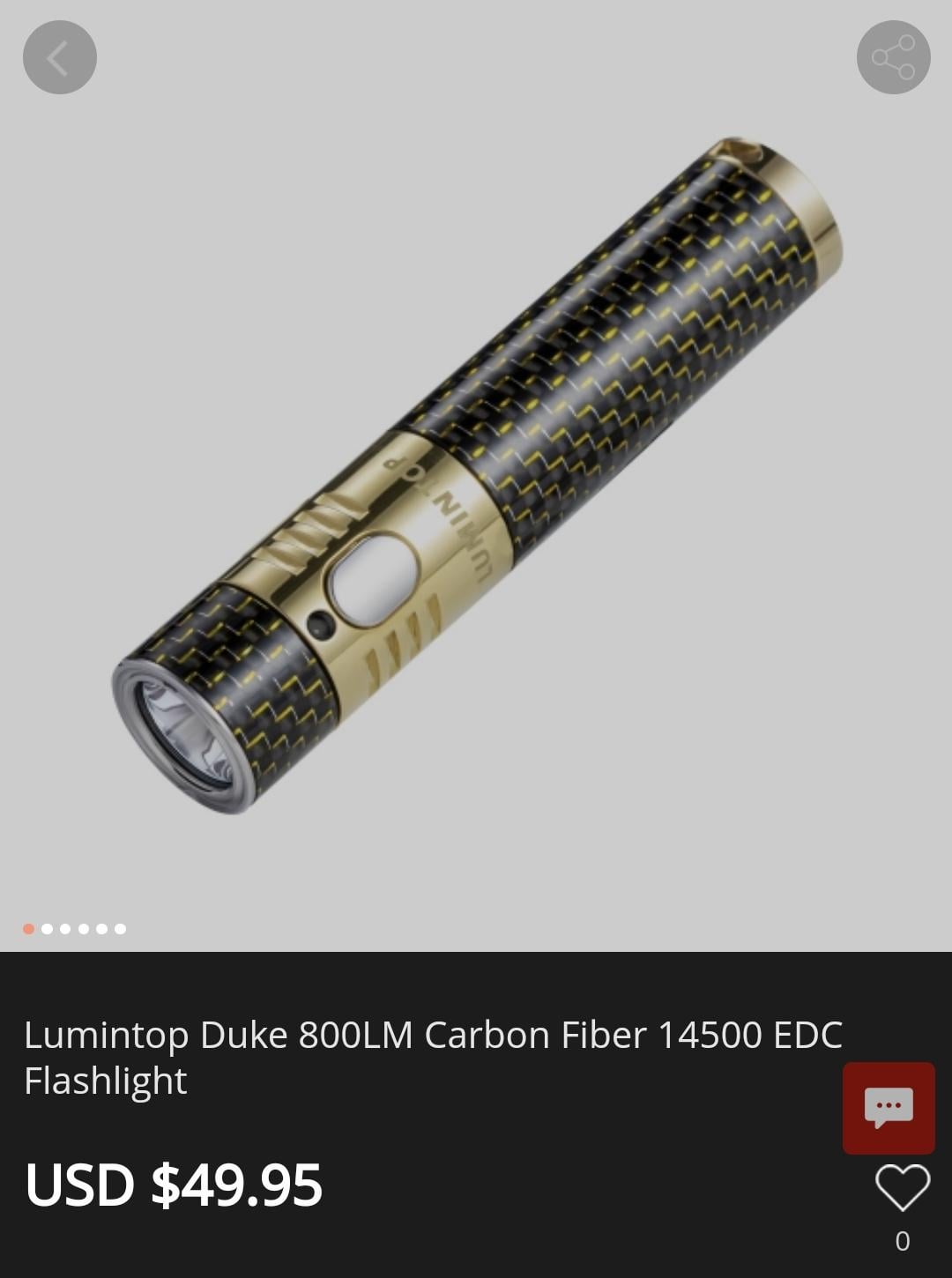Add the flashlight to wishlist with heart
952x1278 pixels.
[902, 1187]
